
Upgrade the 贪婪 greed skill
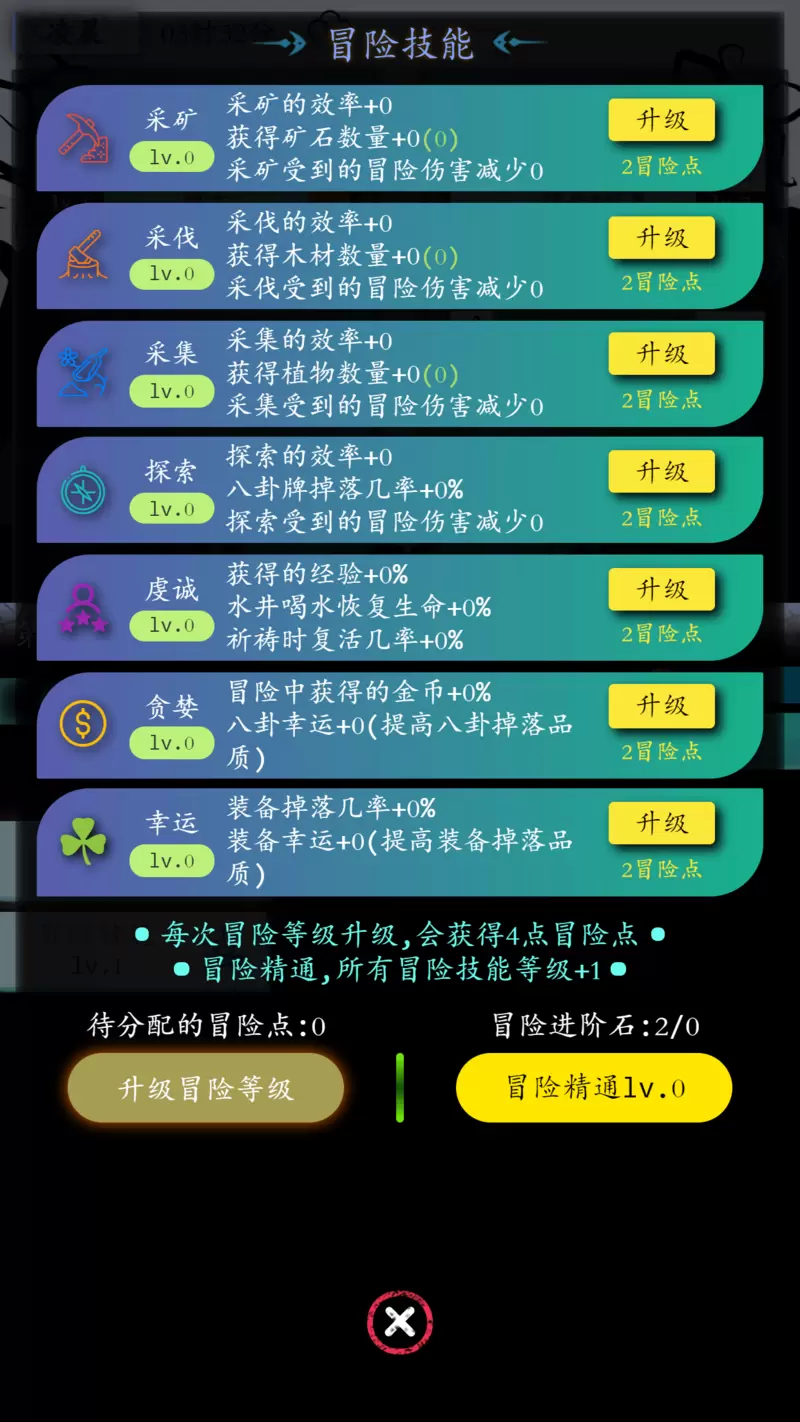coord(662,706)
